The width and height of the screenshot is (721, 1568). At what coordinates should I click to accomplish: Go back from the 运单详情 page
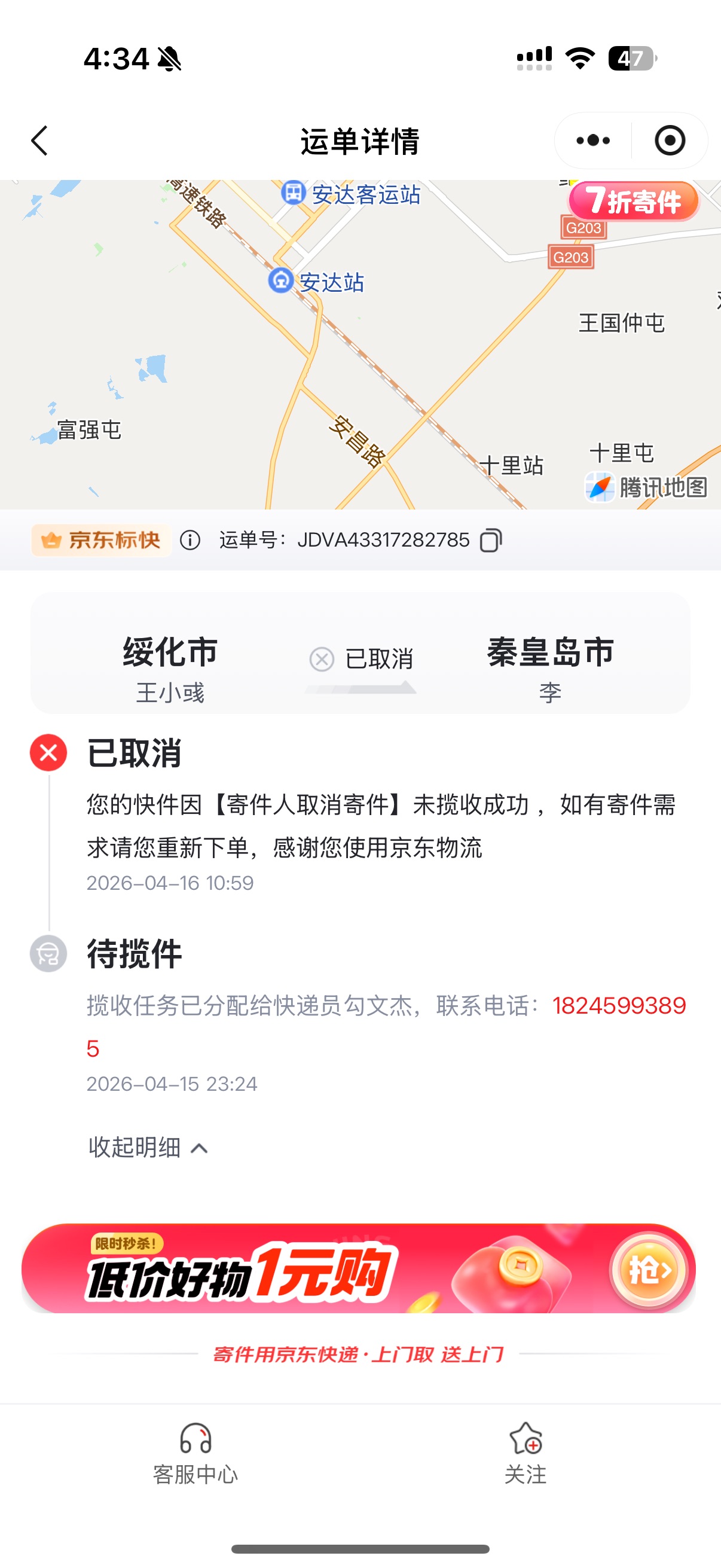pos(40,141)
